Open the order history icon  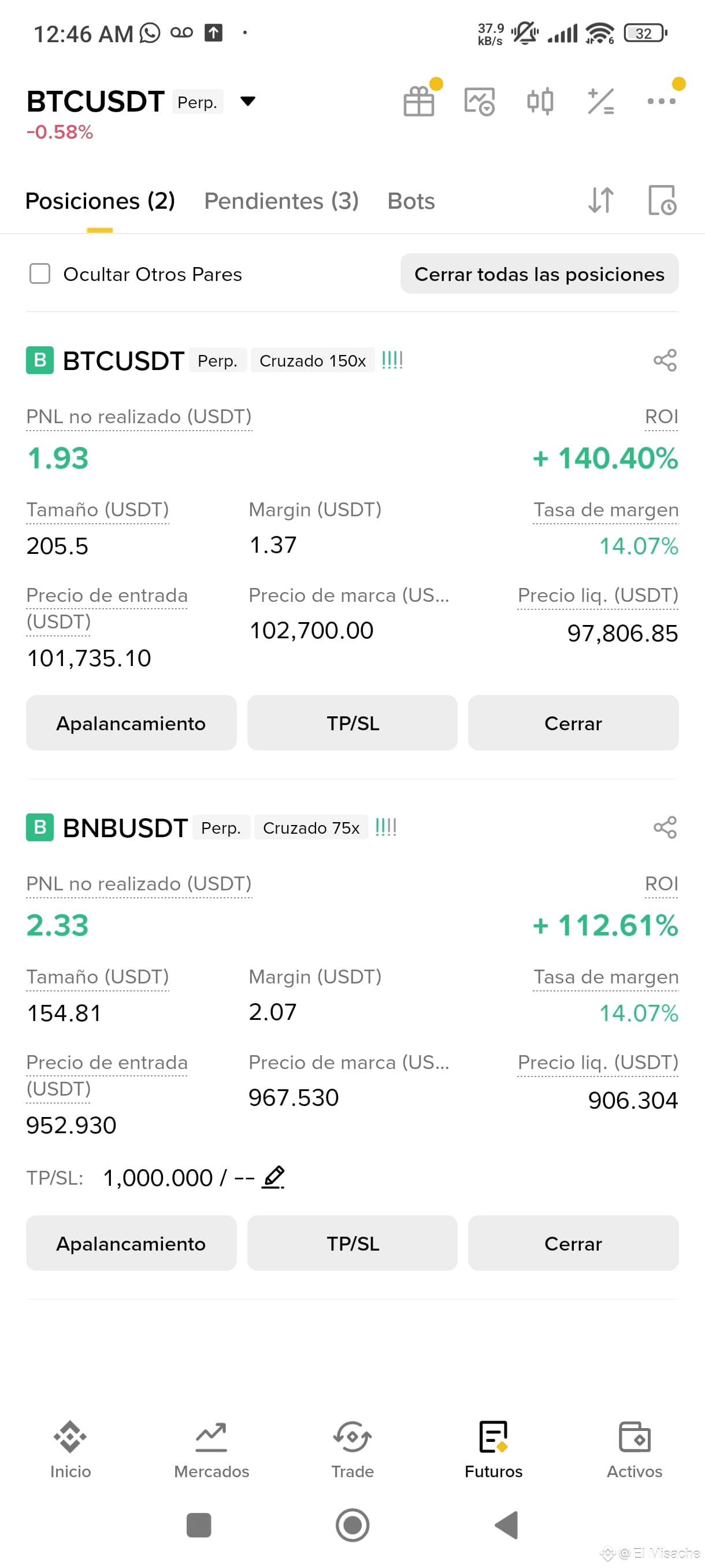(662, 200)
